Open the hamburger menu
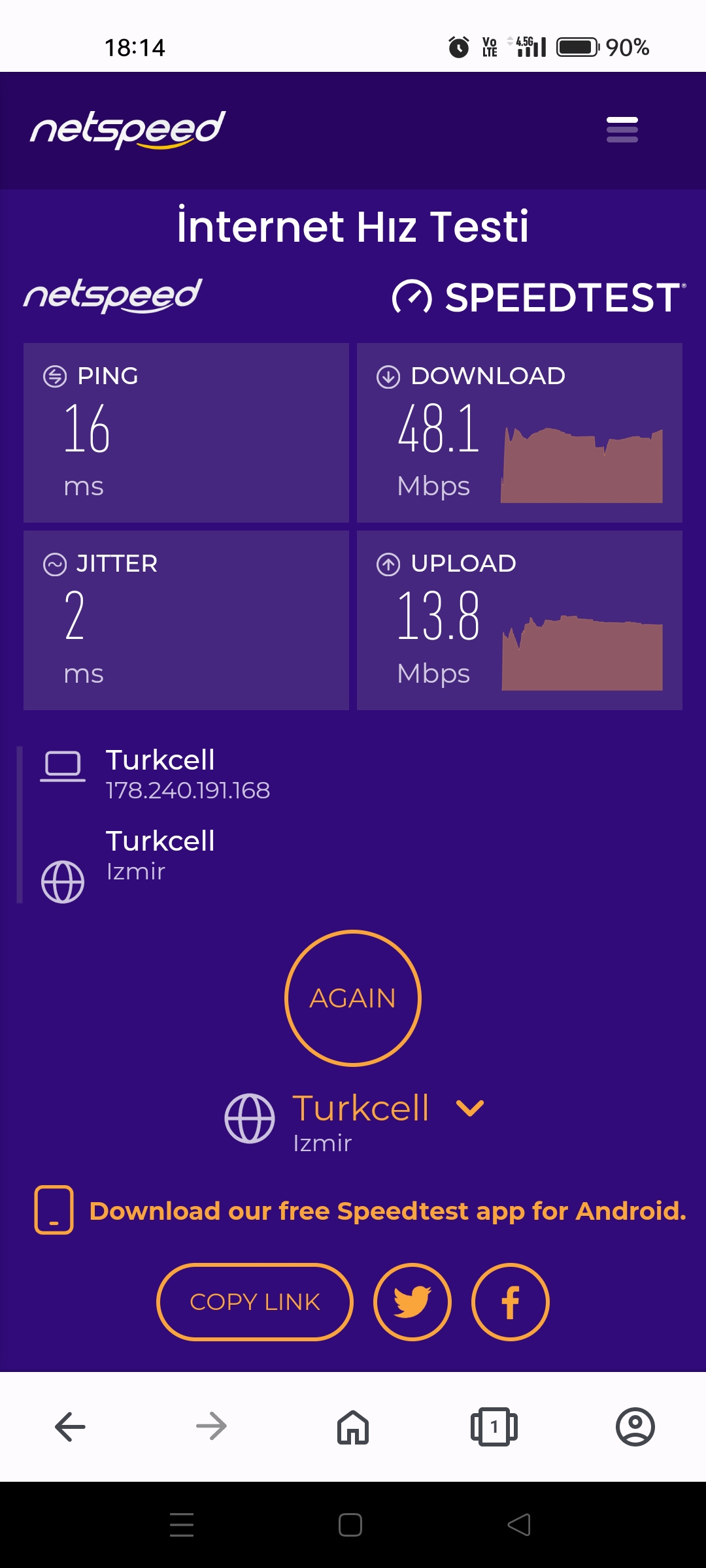Viewport: 706px width, 1568px height. tap(622, 129)
